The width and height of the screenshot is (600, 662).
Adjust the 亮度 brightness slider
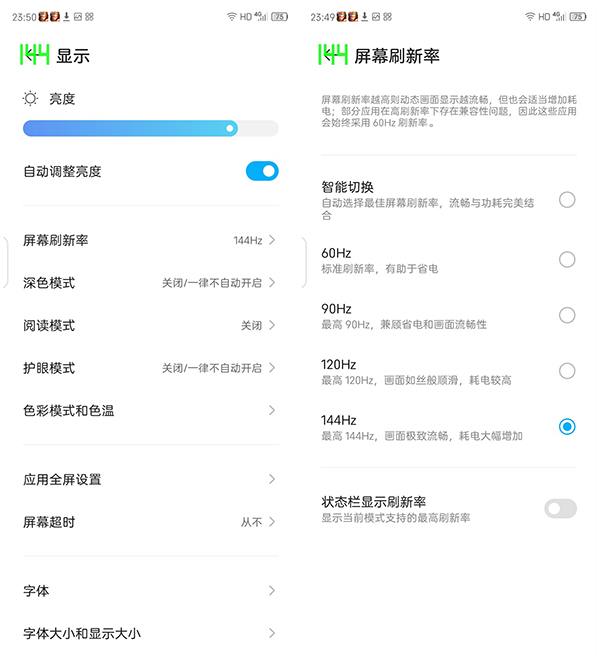[x=150, y=128]
